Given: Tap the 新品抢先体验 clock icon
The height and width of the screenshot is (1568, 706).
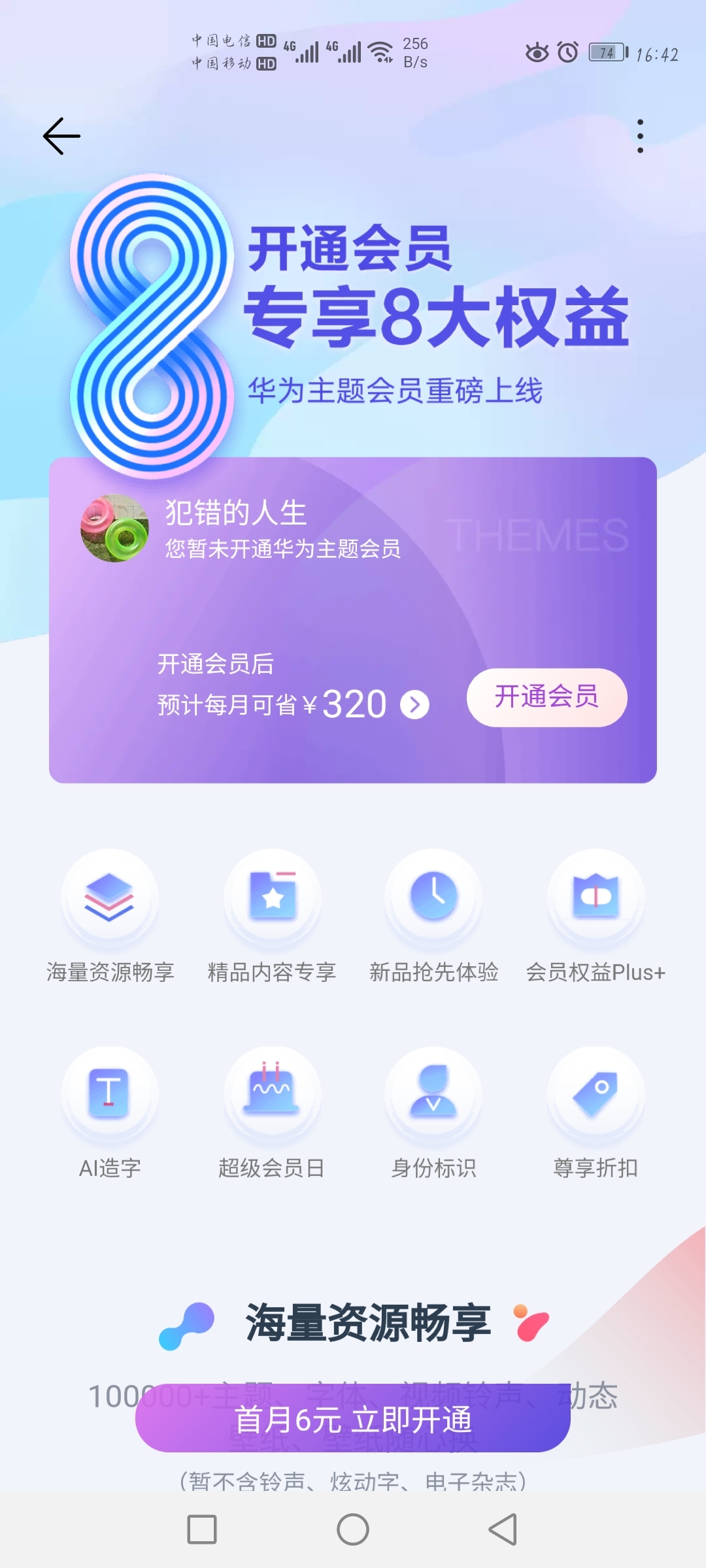Looking at the screenshot, I should tap(434, 898).
